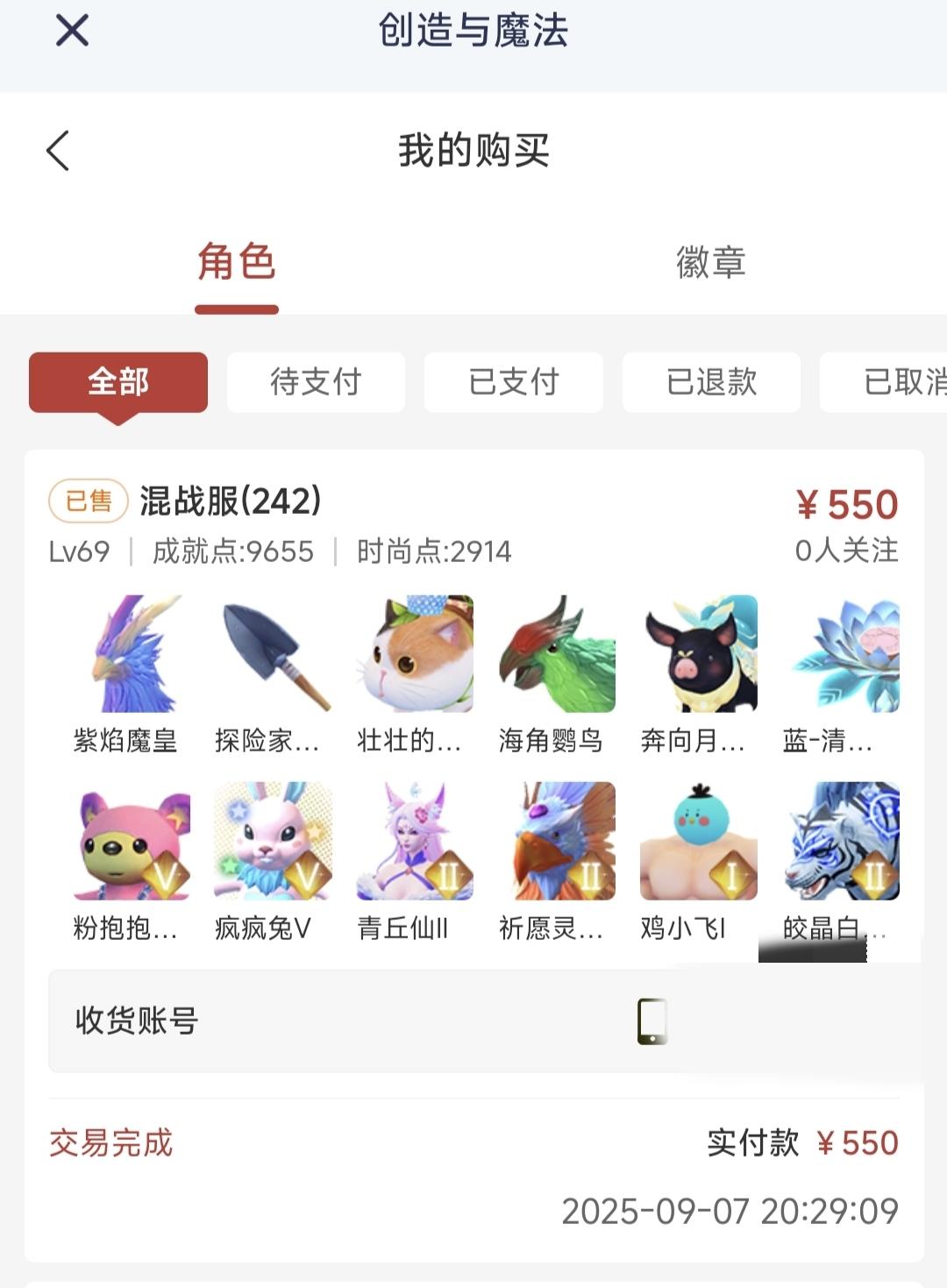Select the 祈愿灵 eagle pet icon

tap(555, 842)
